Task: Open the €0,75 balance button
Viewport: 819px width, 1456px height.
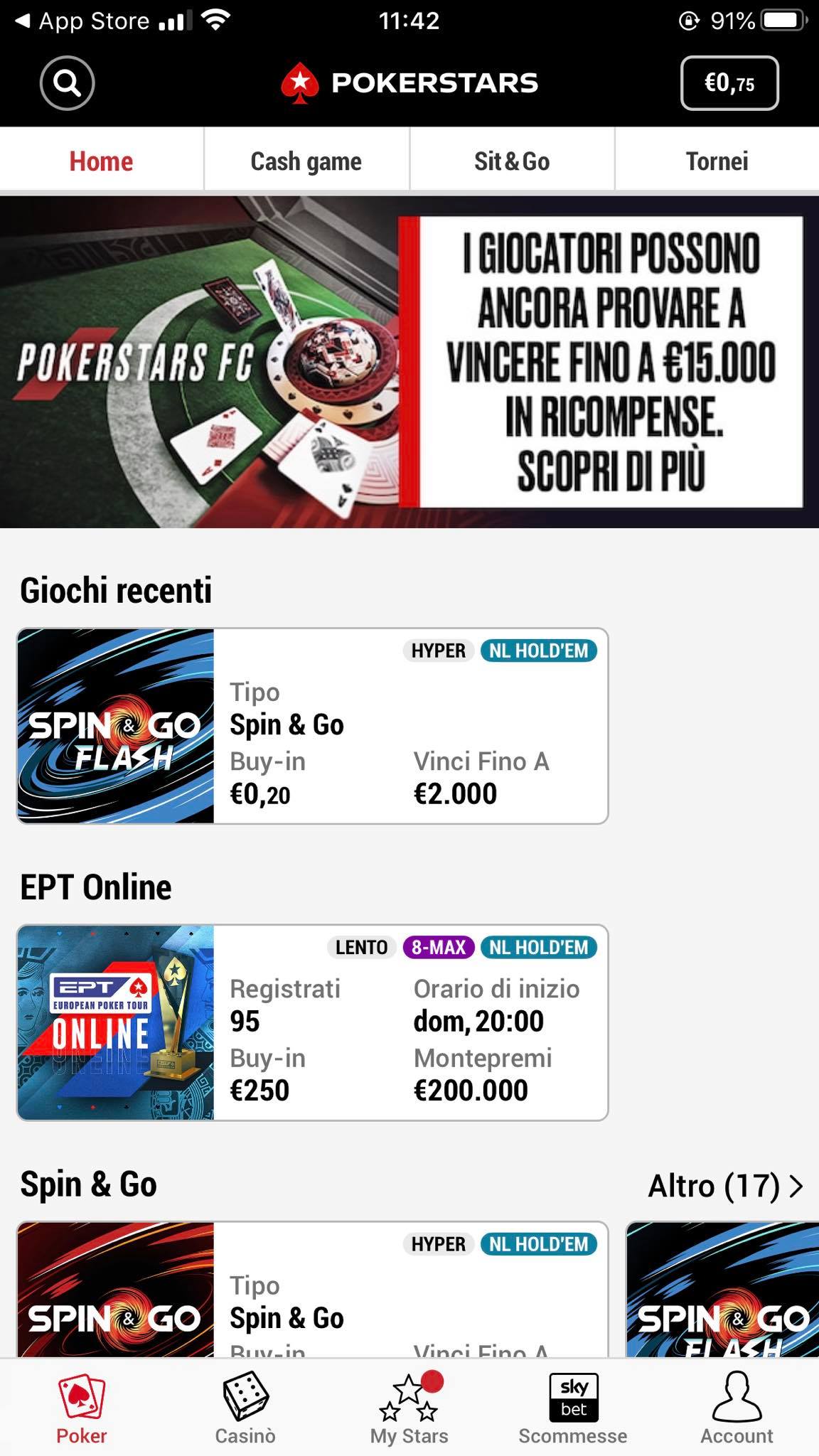Action: tap(729, 83)
